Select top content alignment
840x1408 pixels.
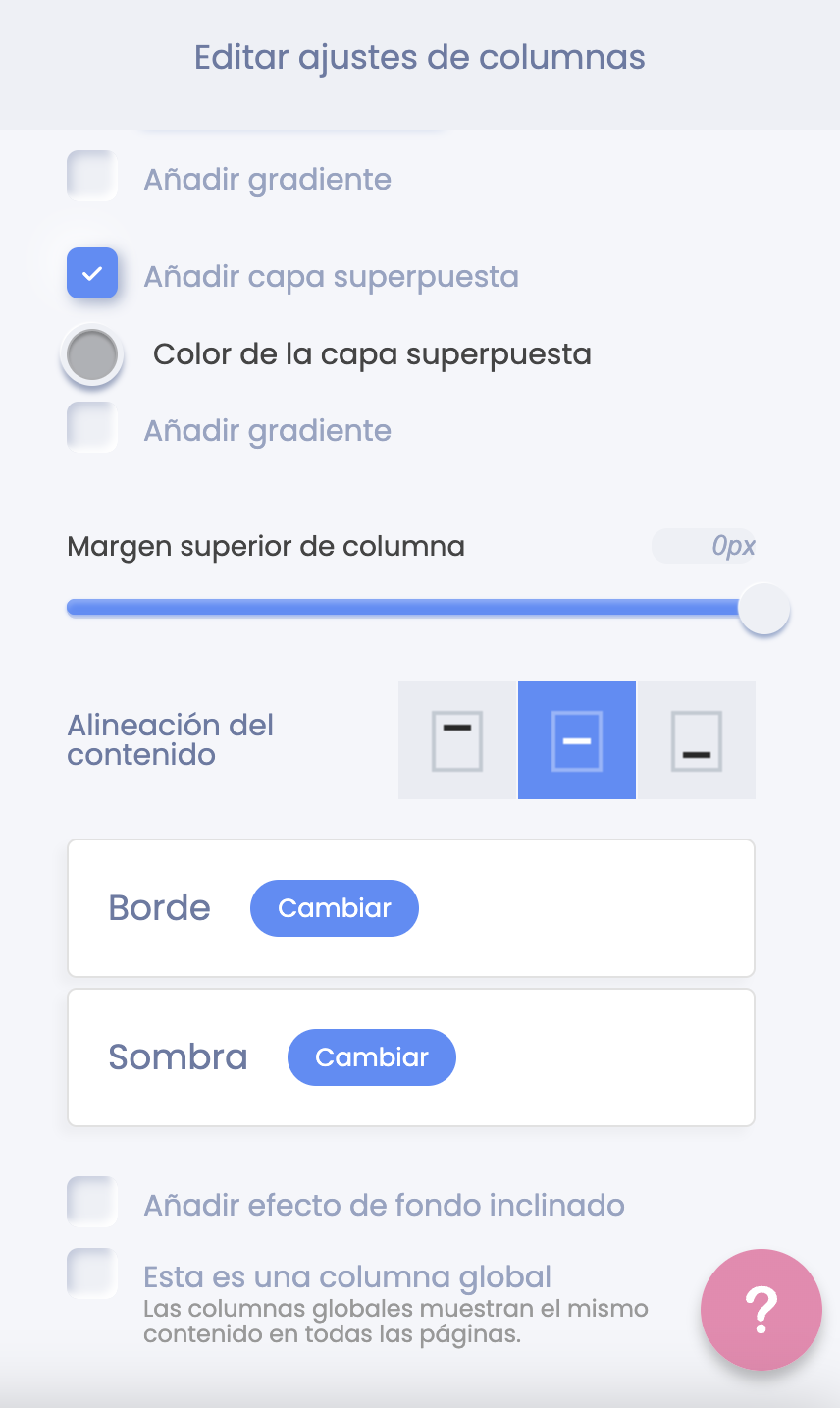pos(457,740)
